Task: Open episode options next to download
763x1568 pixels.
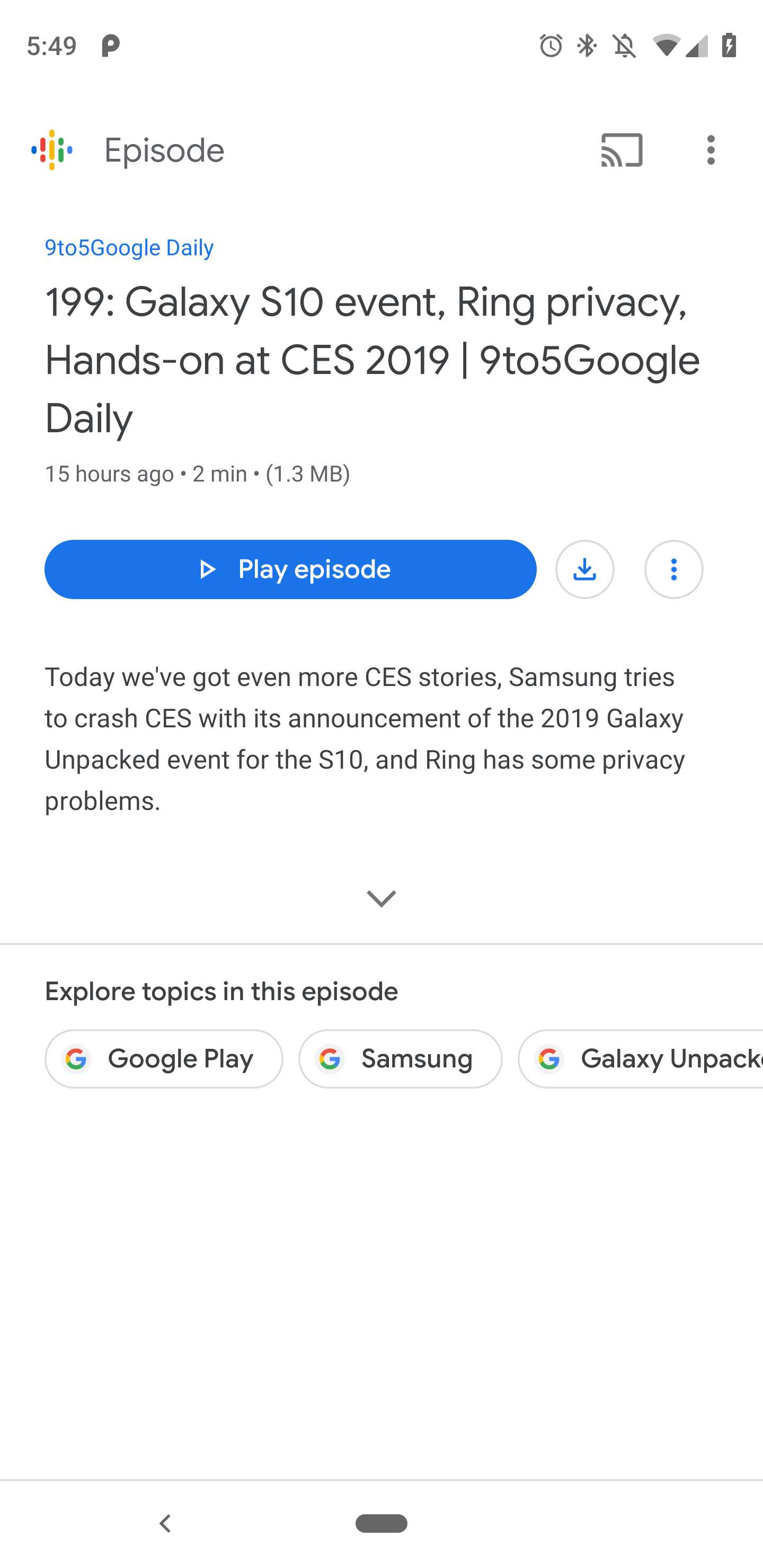Action: pos(673,569)
